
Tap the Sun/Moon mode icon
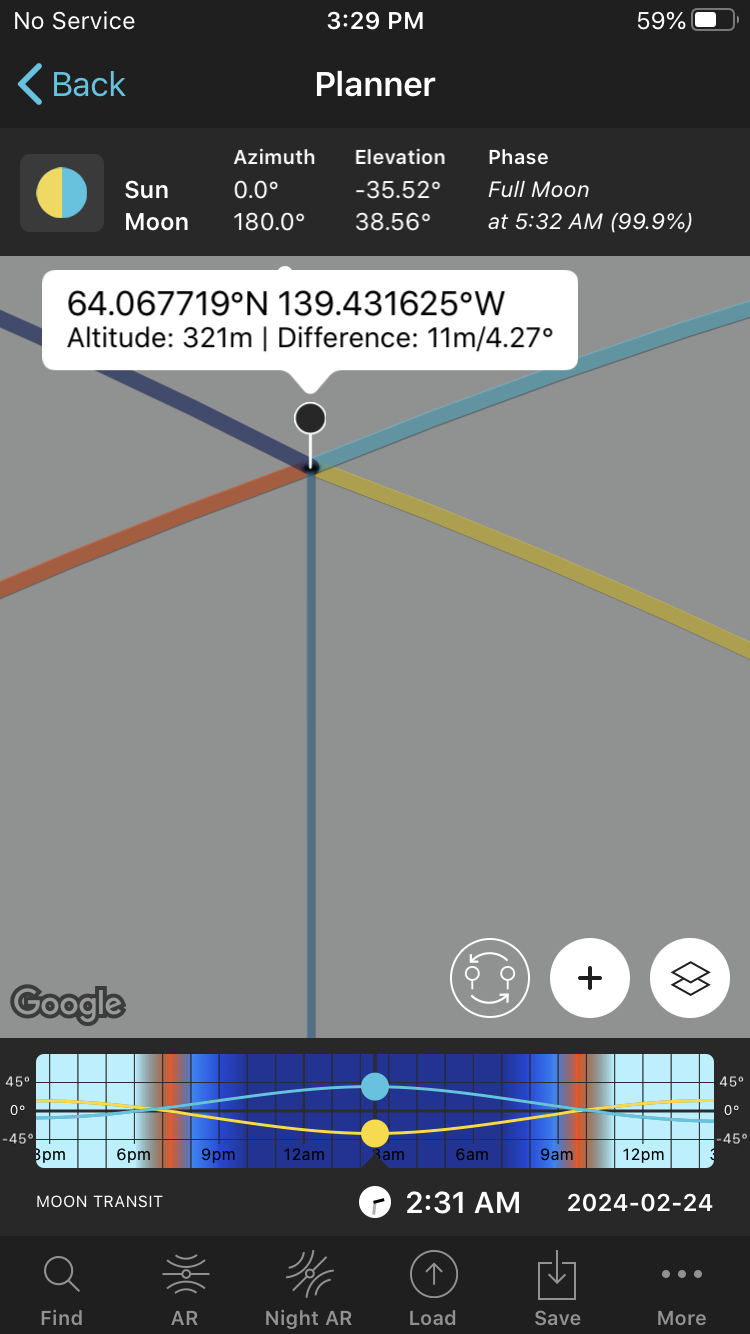(62, 193)
